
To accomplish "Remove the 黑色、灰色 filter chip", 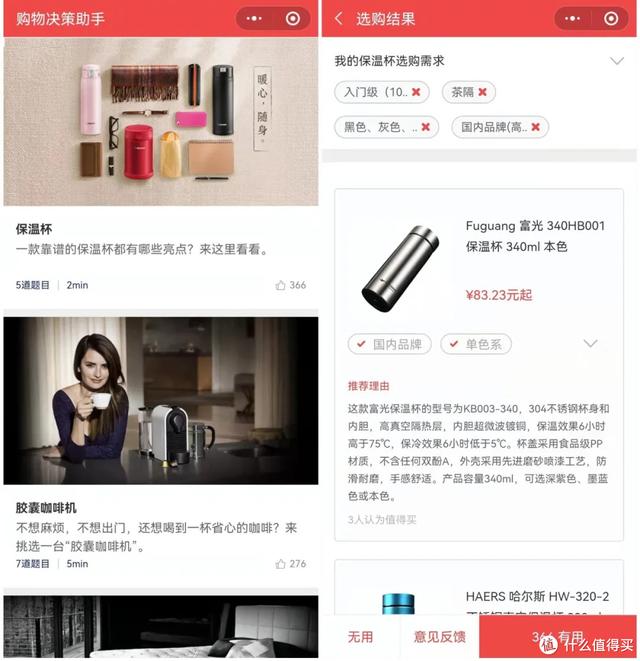I will coord(425,127).
